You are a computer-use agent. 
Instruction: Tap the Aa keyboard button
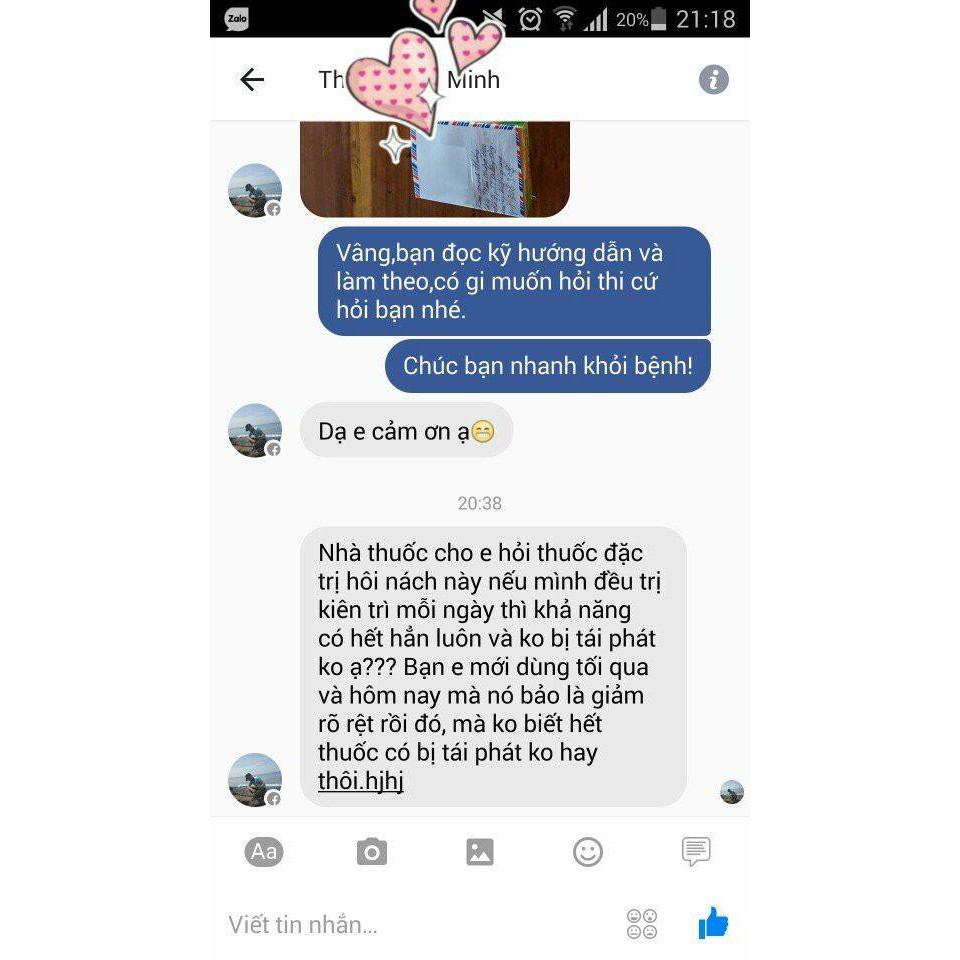click(264, 851)
